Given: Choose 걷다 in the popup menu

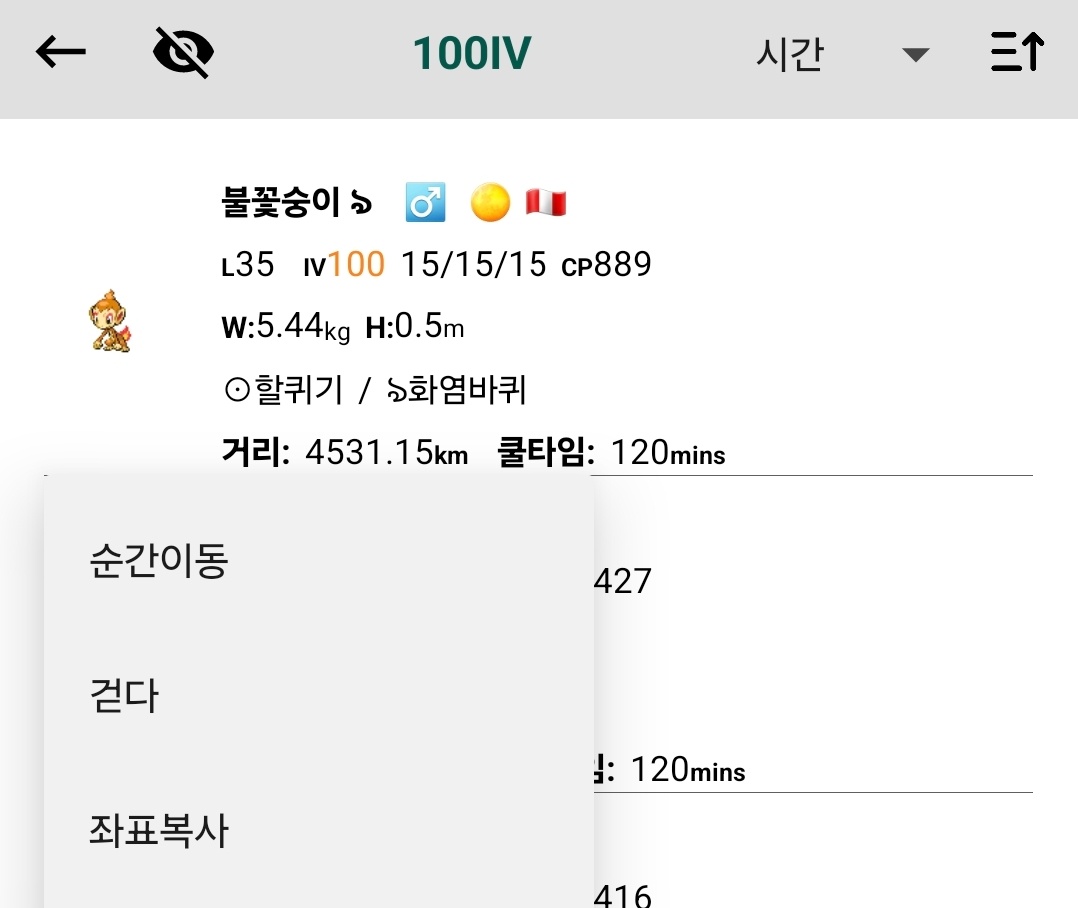Looking at the screenshot, I should click(x=124, y=695).
